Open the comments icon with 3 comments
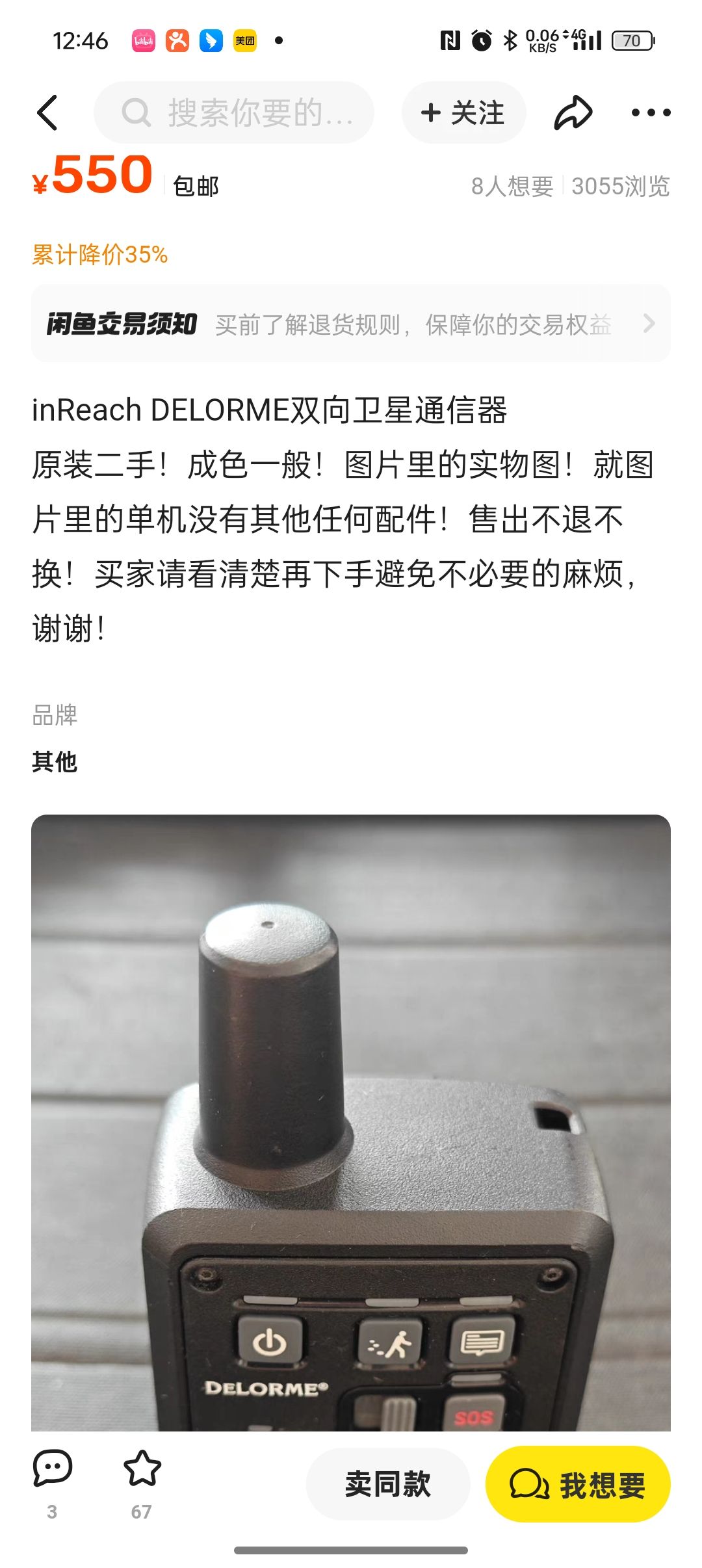 coord(53,1469)
